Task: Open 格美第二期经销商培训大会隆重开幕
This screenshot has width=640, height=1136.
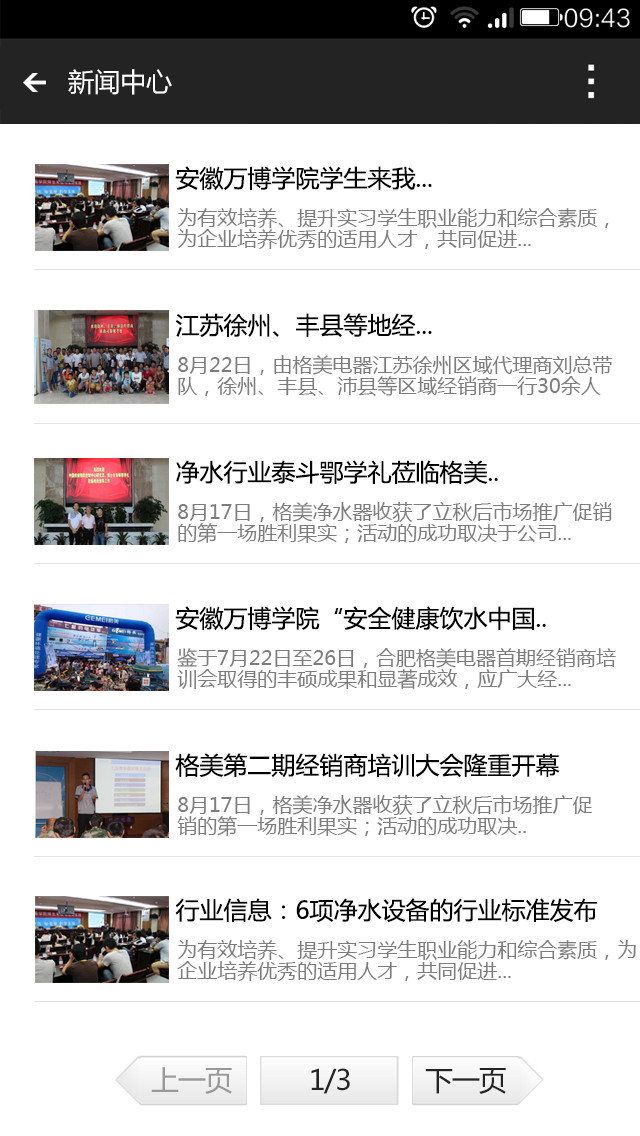Action: (367, 766)
